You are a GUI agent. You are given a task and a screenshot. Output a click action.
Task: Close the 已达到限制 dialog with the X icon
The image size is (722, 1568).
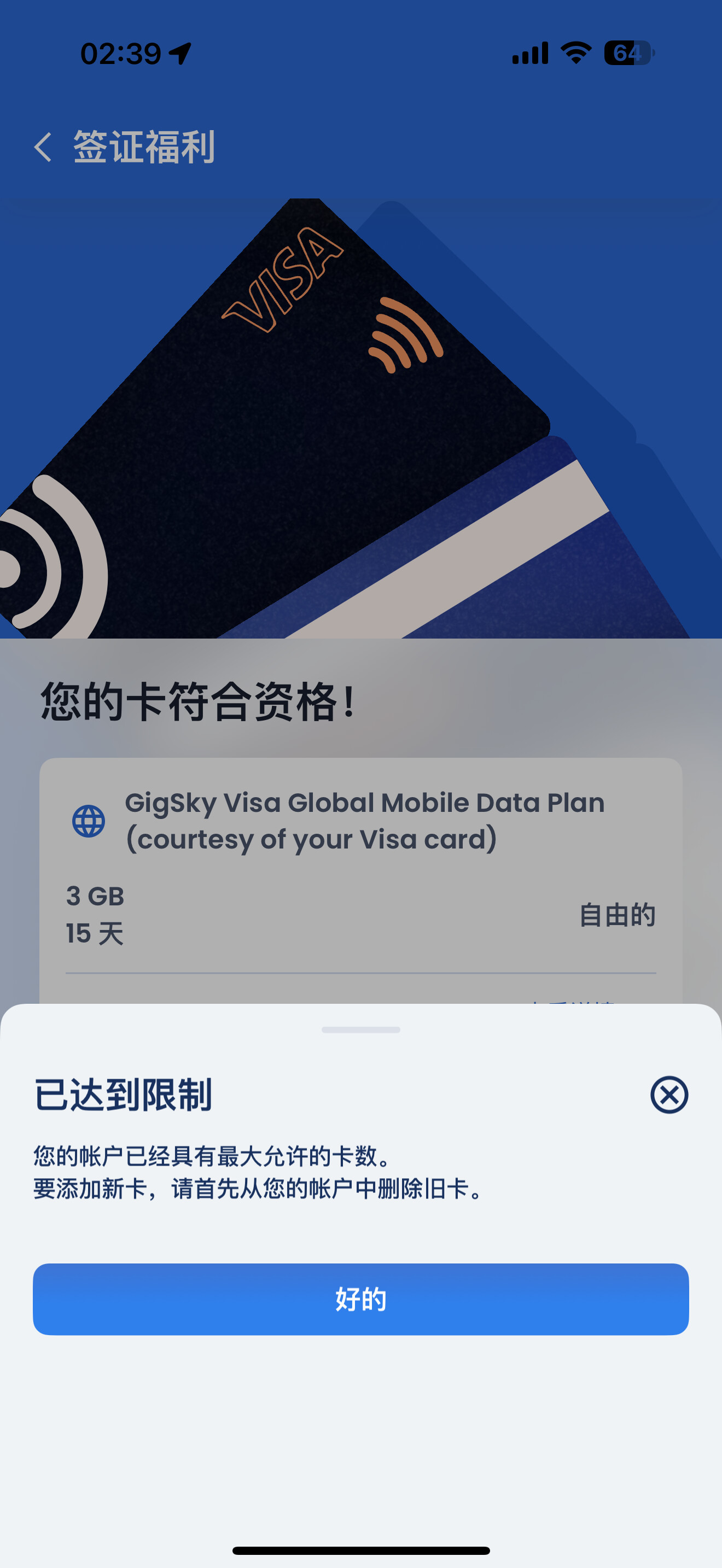[669, 1095]
